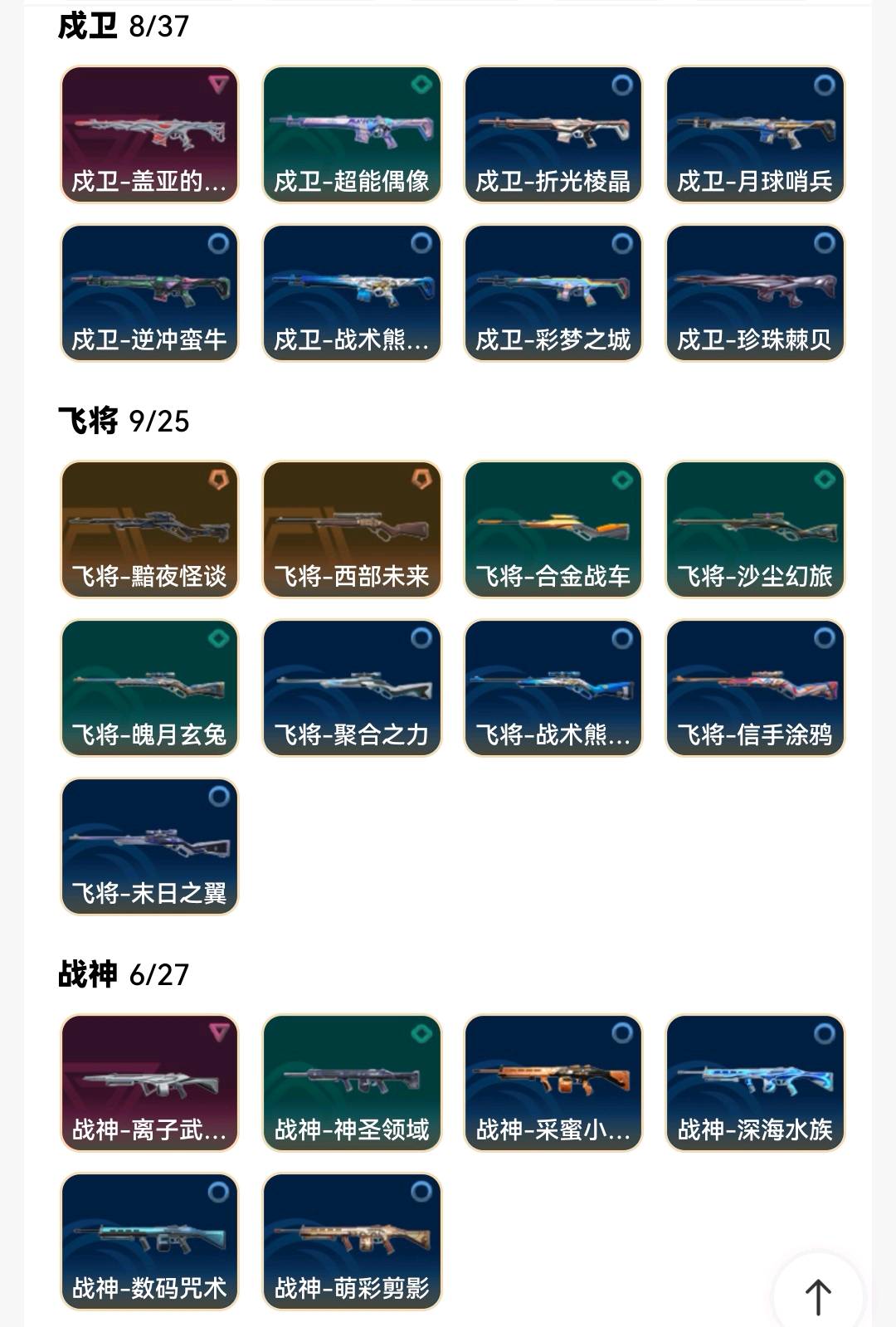896x1327 pixels.
Task: Select the 戍卫-折光棱晶 skin
Action: [x=553, y=134]
